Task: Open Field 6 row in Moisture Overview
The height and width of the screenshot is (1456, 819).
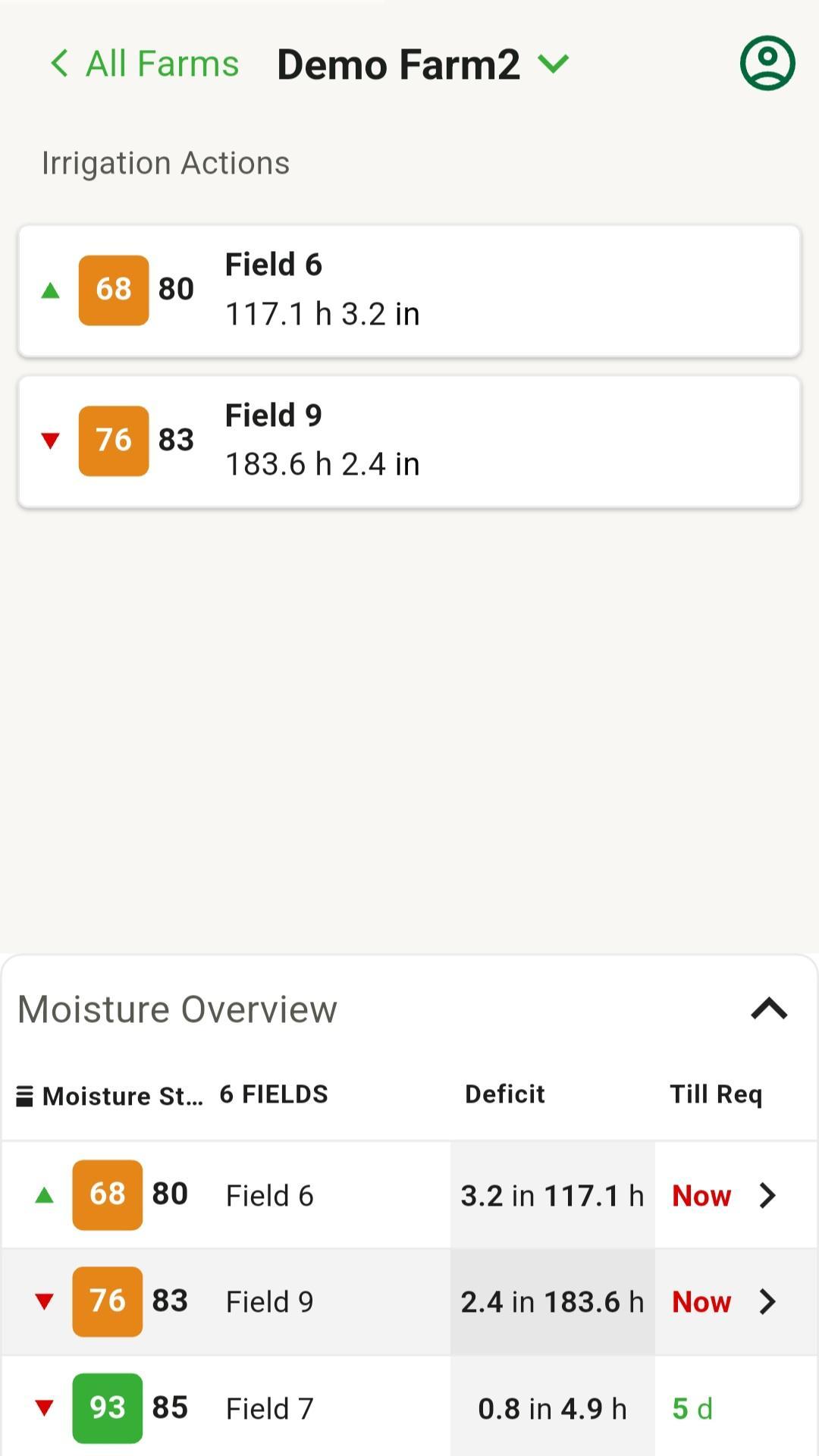Action: [x=409, y=1195]
